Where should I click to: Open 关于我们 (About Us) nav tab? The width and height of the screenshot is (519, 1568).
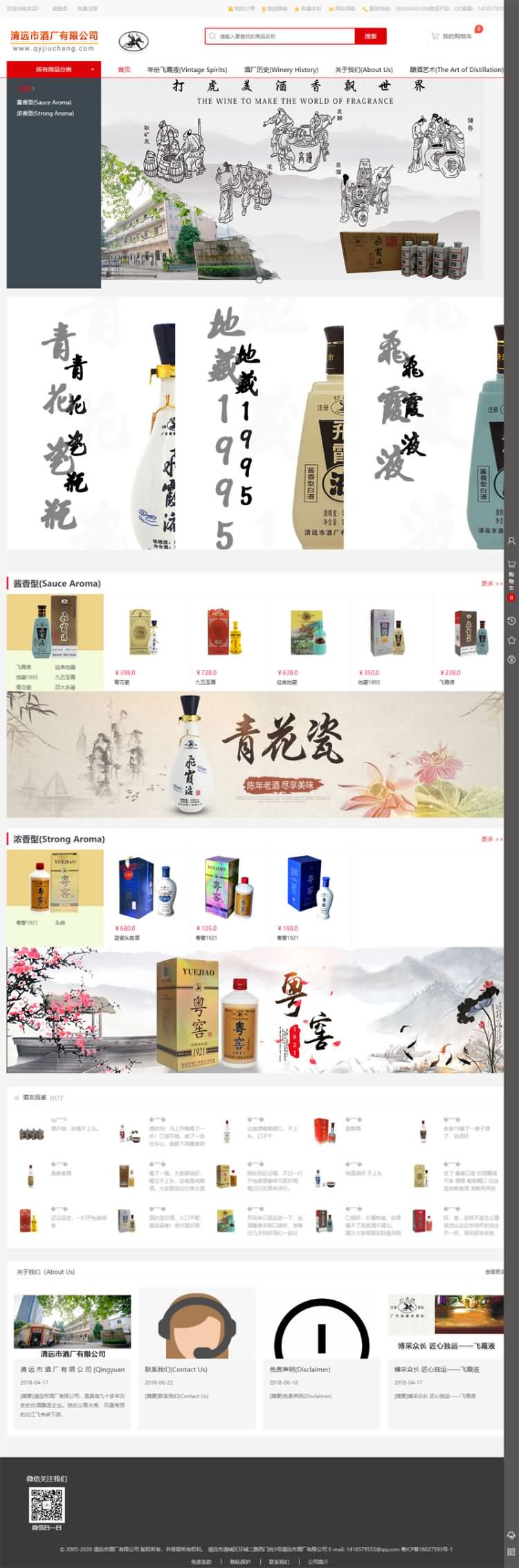[x=363, y=69]
